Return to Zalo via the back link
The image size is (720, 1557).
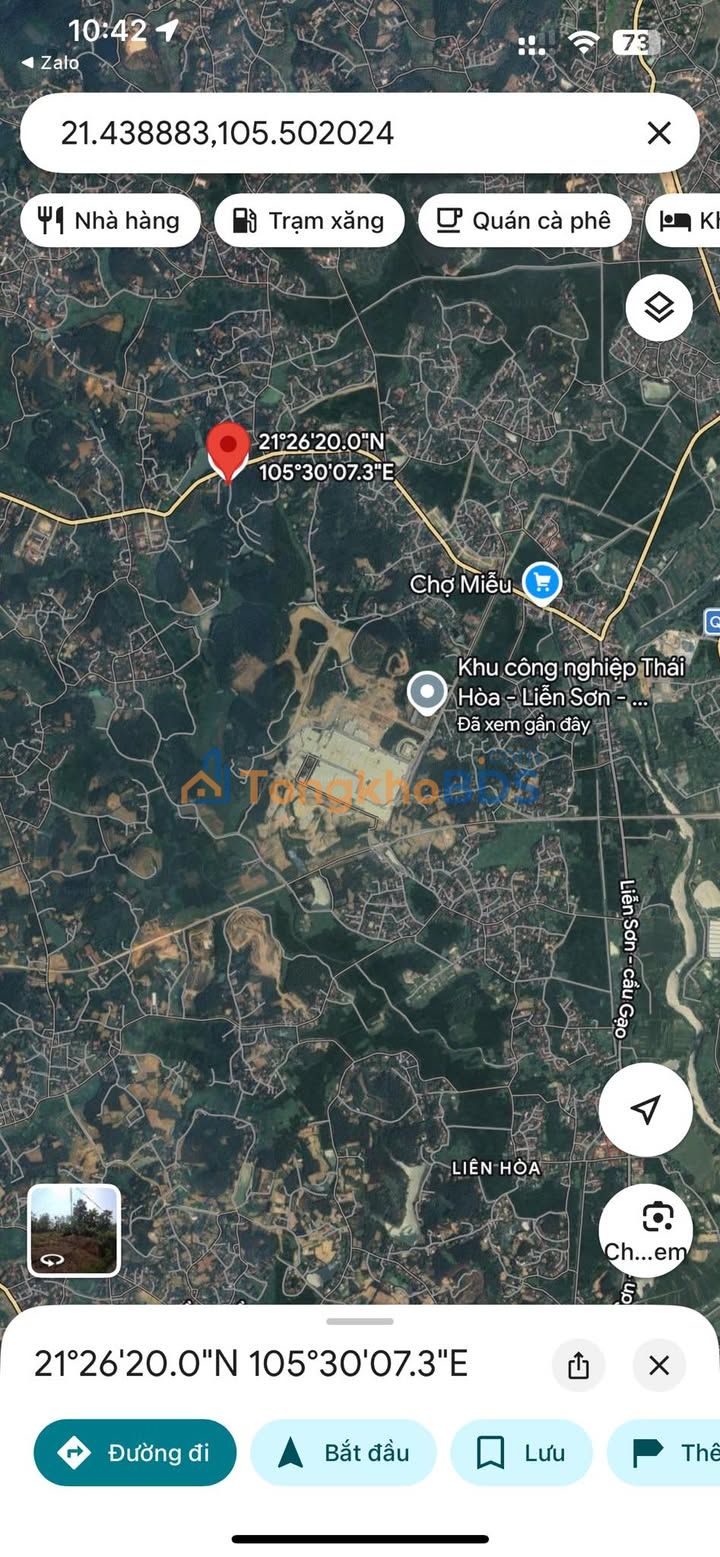tap(50, 62)
